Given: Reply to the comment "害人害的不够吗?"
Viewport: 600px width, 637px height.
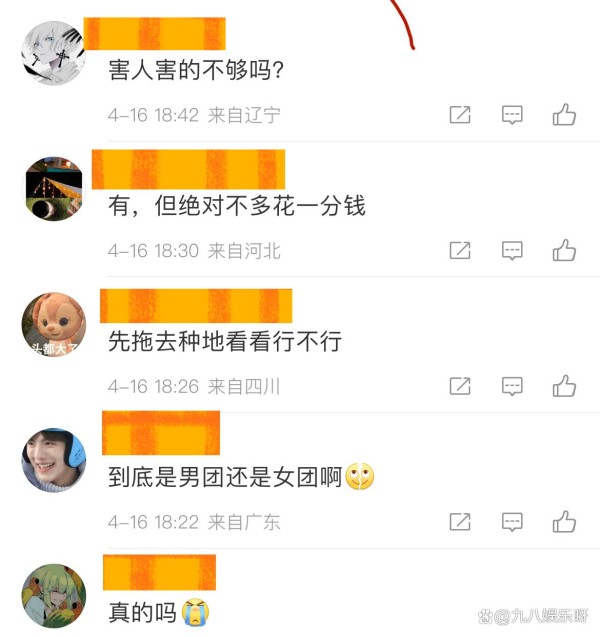Looking at the screenshot, I should tap(512, 115).
